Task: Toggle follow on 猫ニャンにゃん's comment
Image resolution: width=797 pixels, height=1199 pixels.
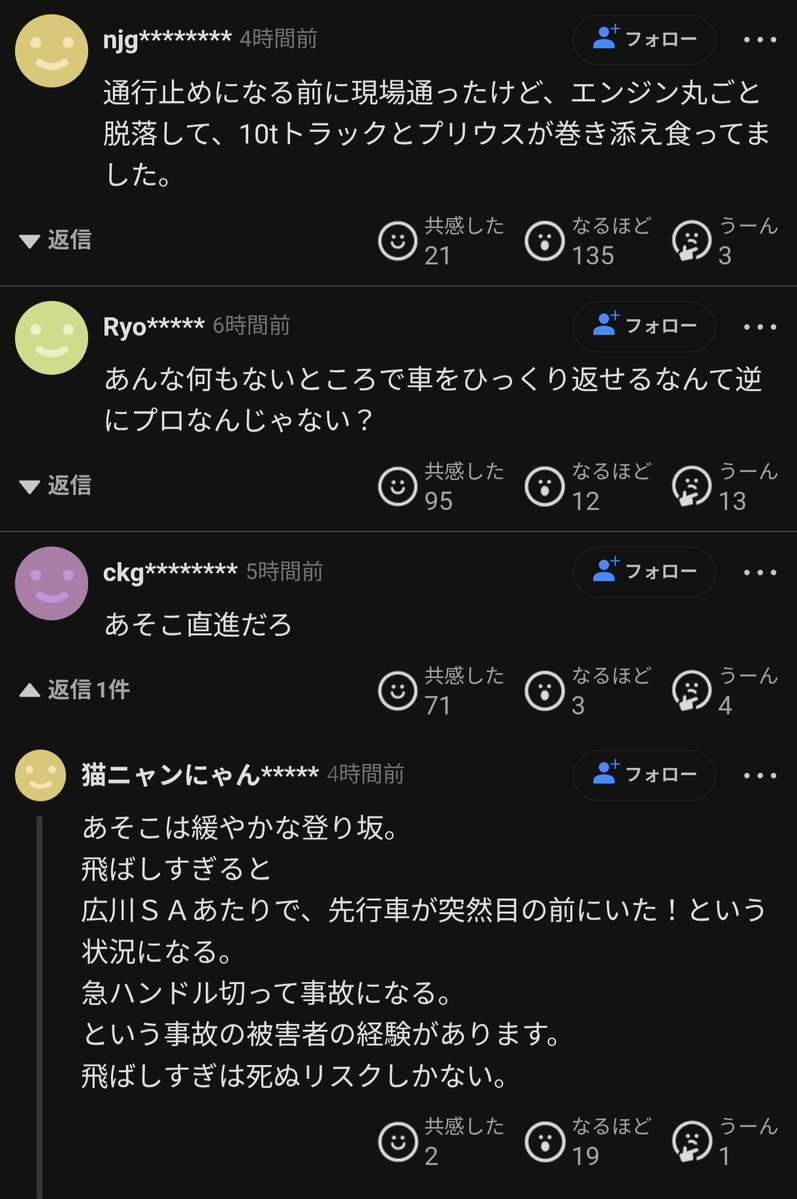Action: click(x=643, y=775)
